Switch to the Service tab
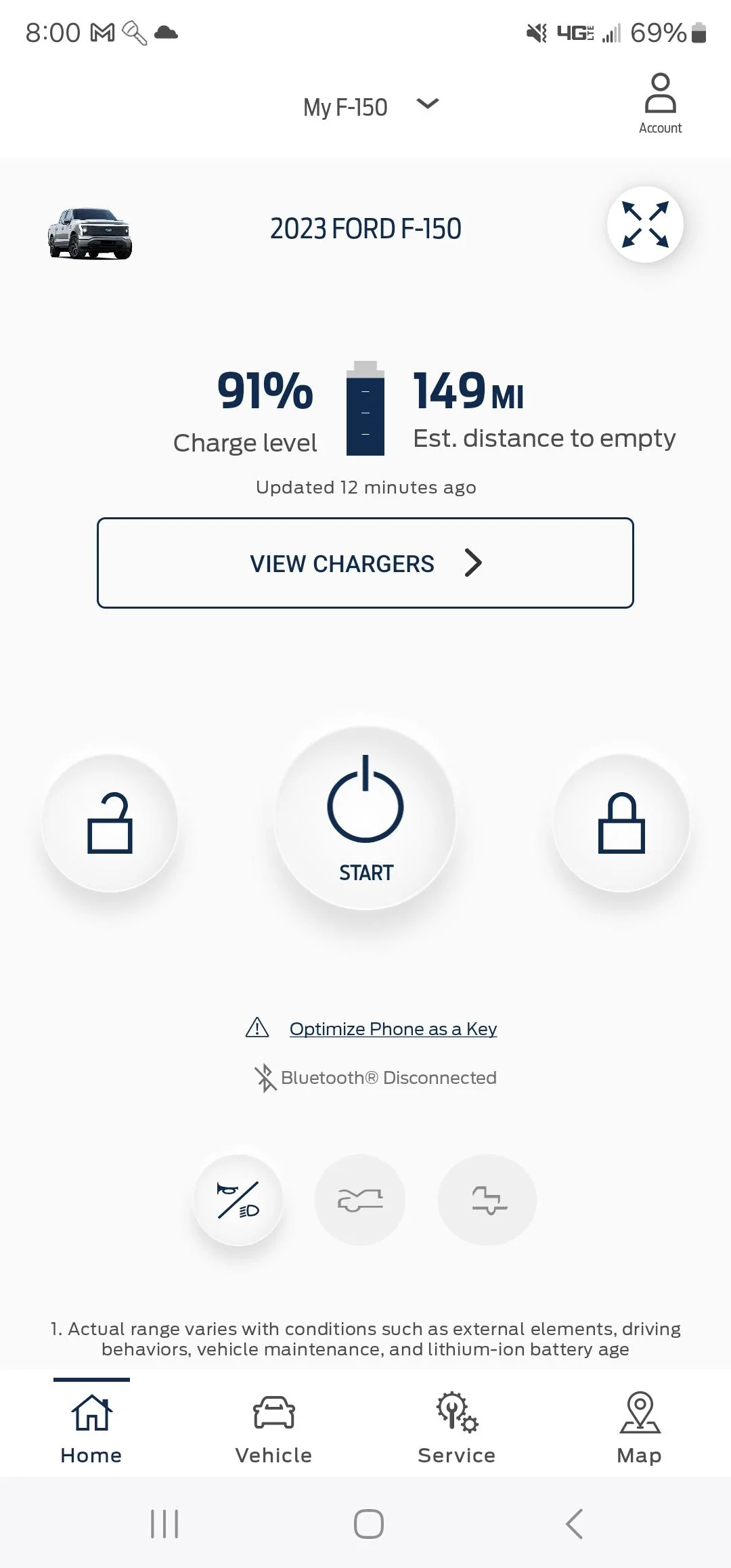The width and height of the screenshot is (731, 1568). pos(456,1427)
